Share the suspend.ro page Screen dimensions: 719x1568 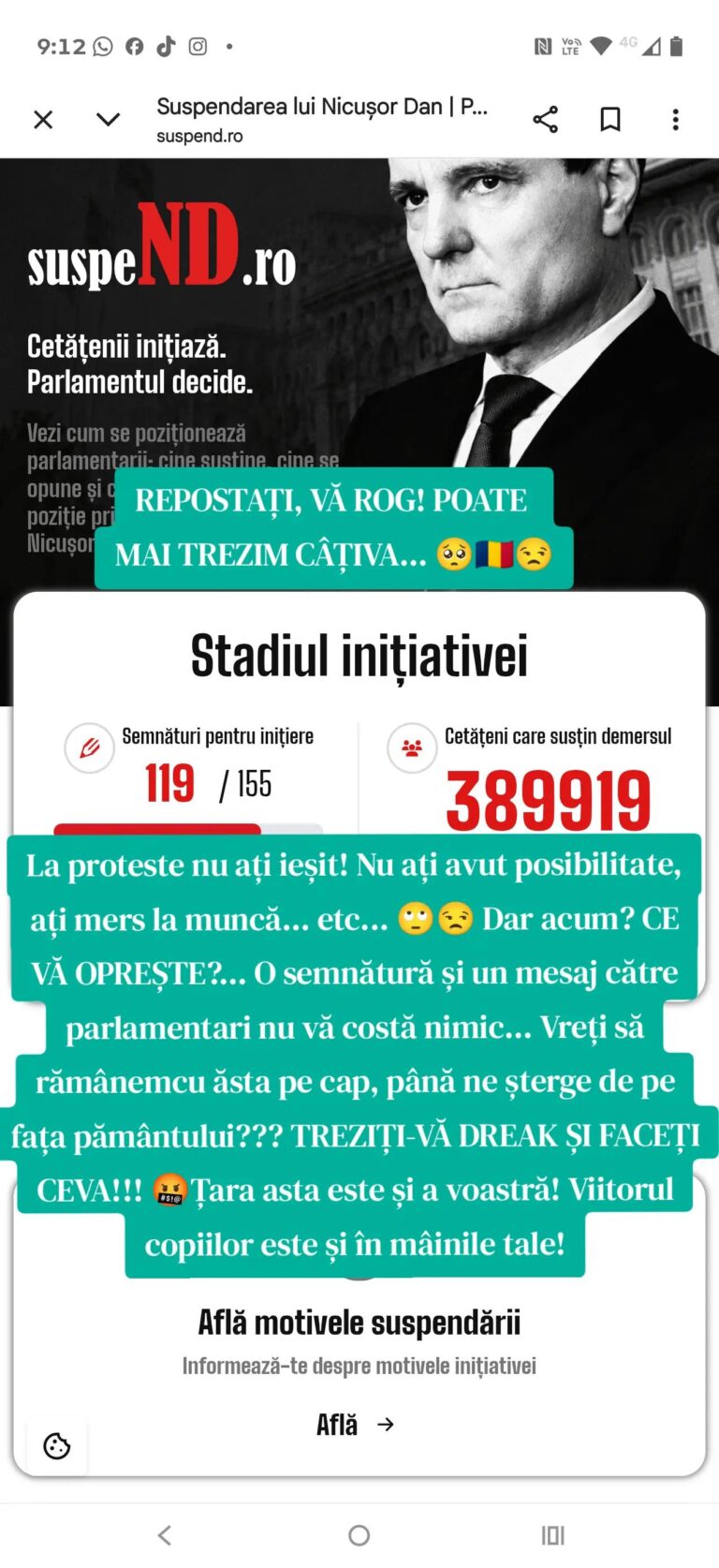545,120
